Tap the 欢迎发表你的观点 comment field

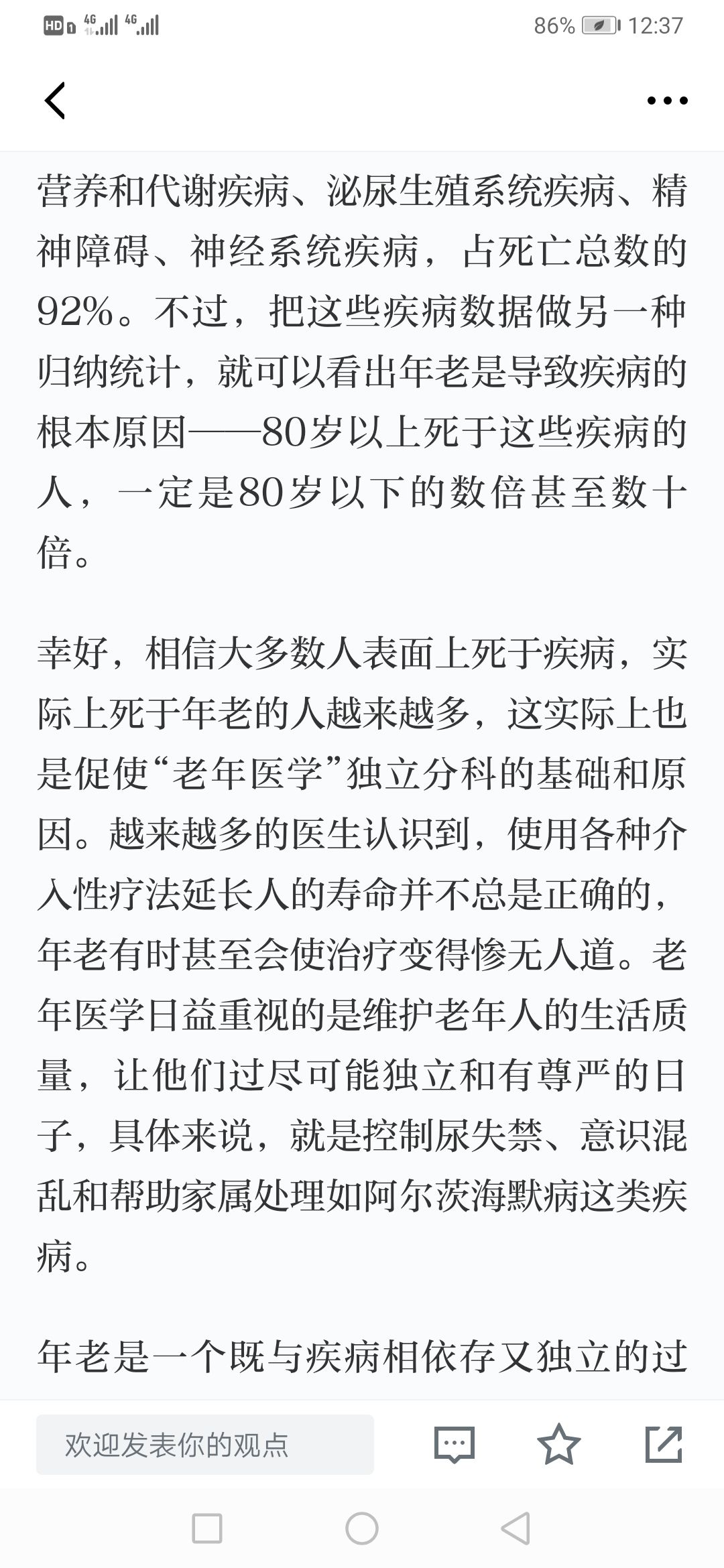tap(205, 1445)
